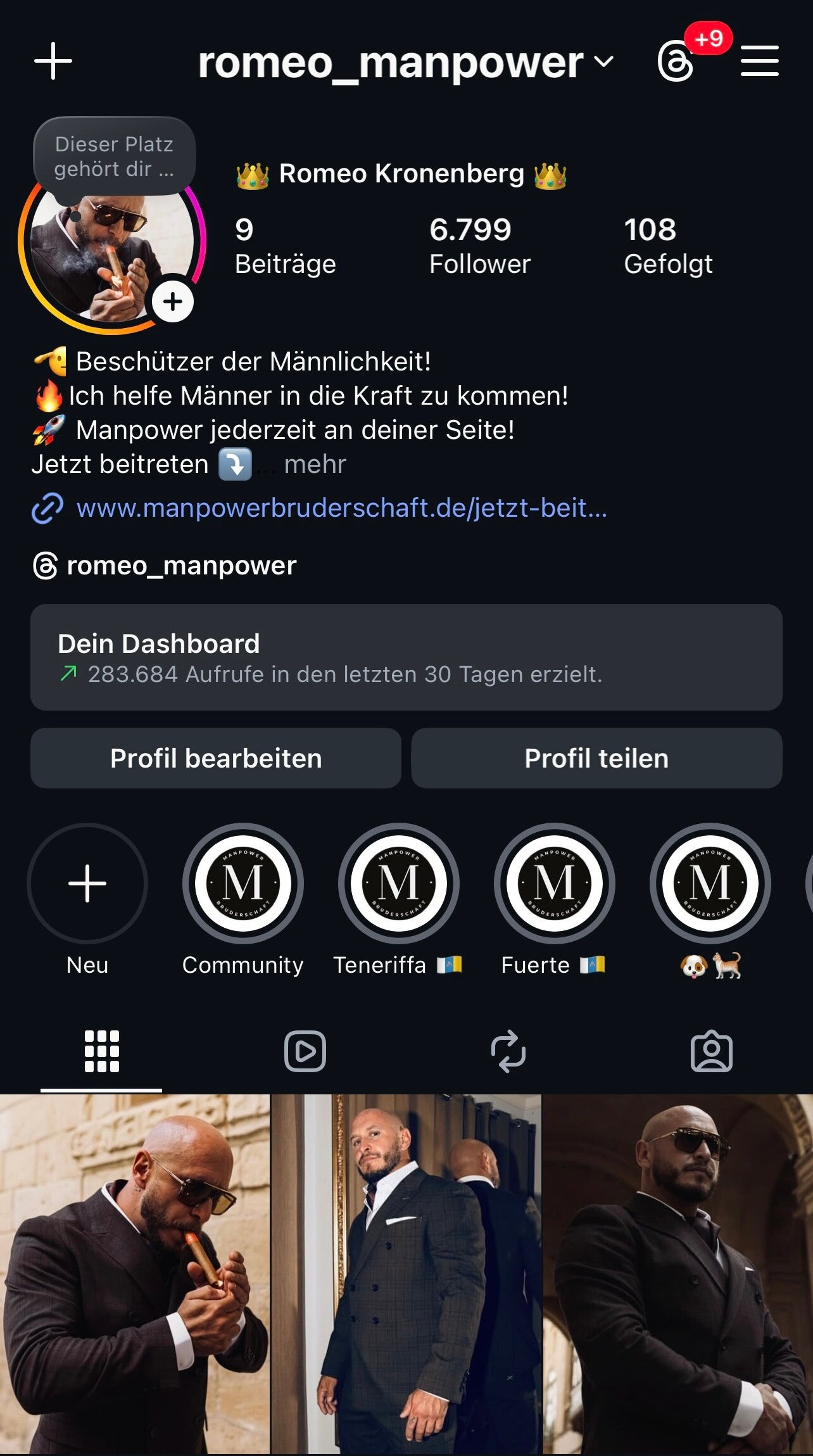
Task: Open the Community story highlight
Action: point(243,883)
